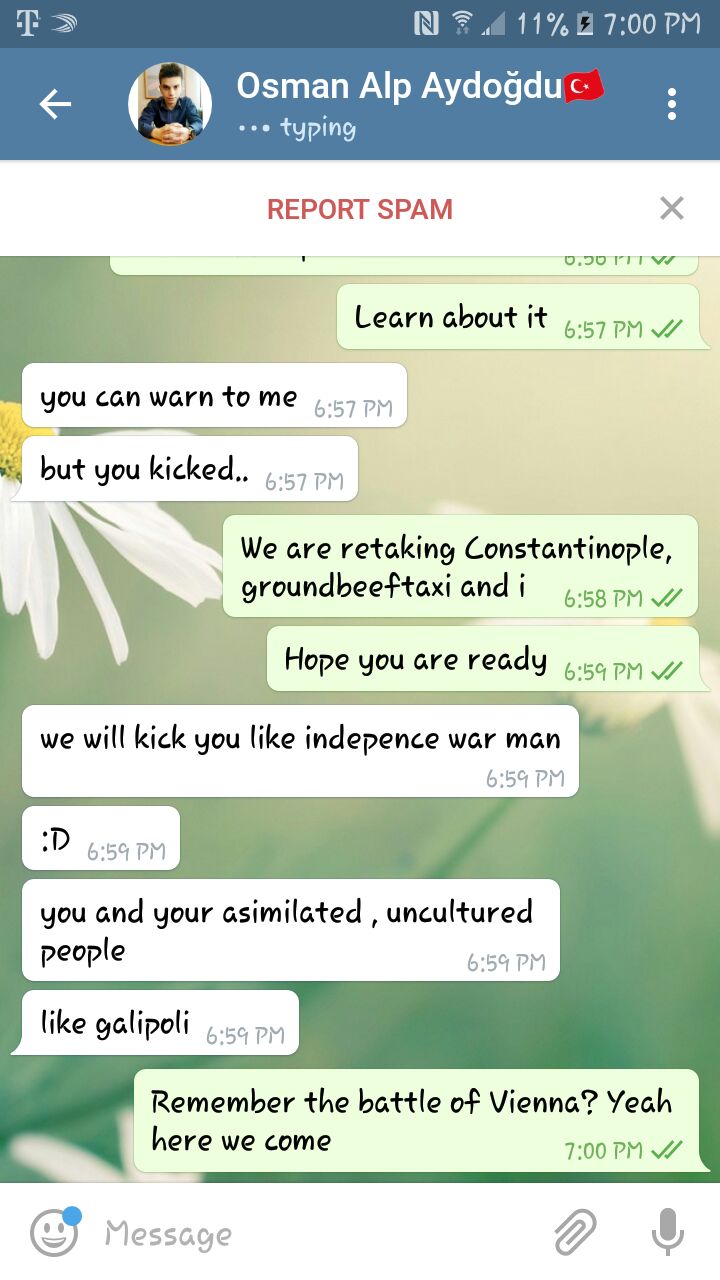Open the emoji picker
Screen dimensions: 720x1280
55,1232
